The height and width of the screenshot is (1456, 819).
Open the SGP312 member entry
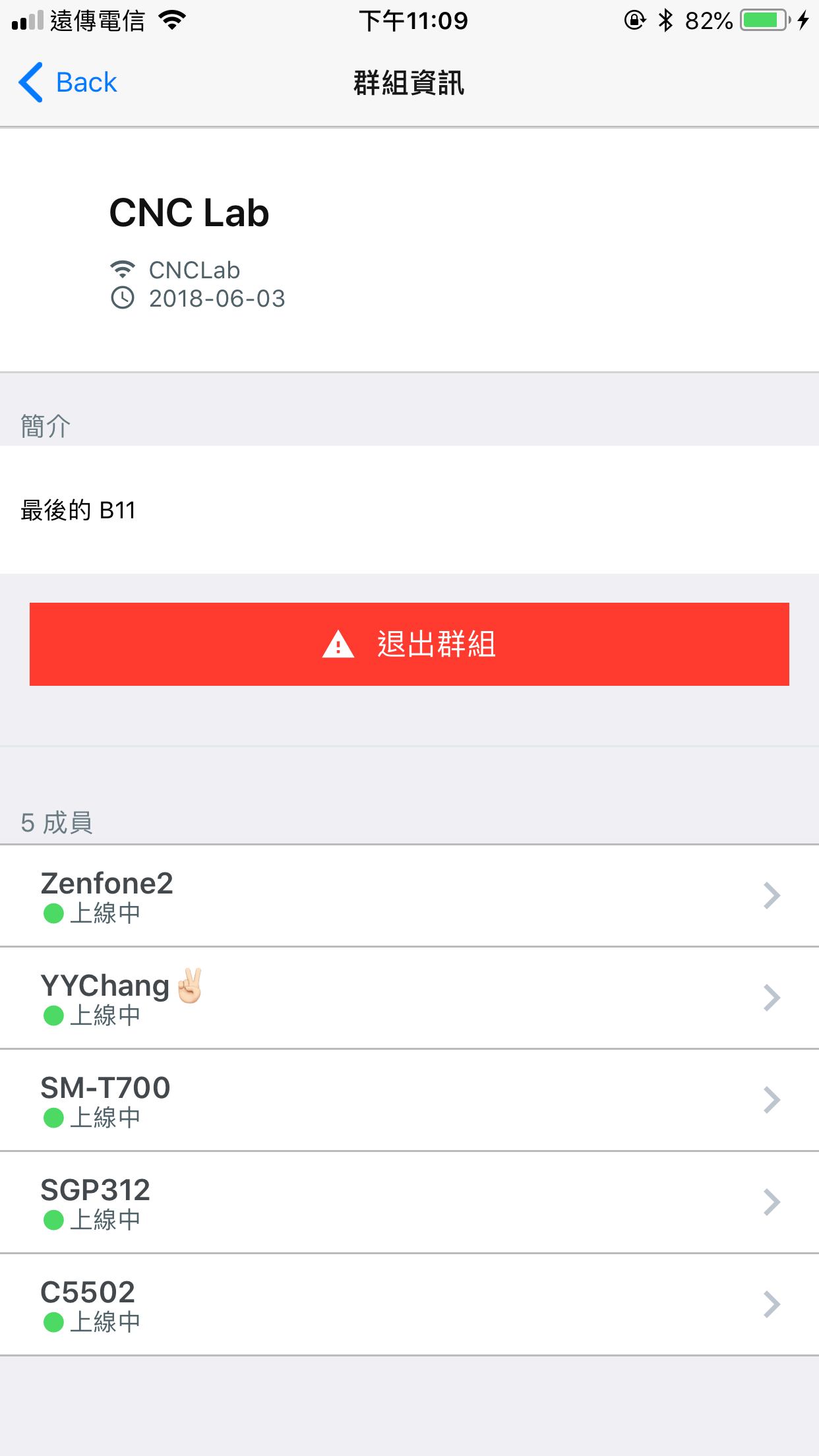coord(409,1202)
